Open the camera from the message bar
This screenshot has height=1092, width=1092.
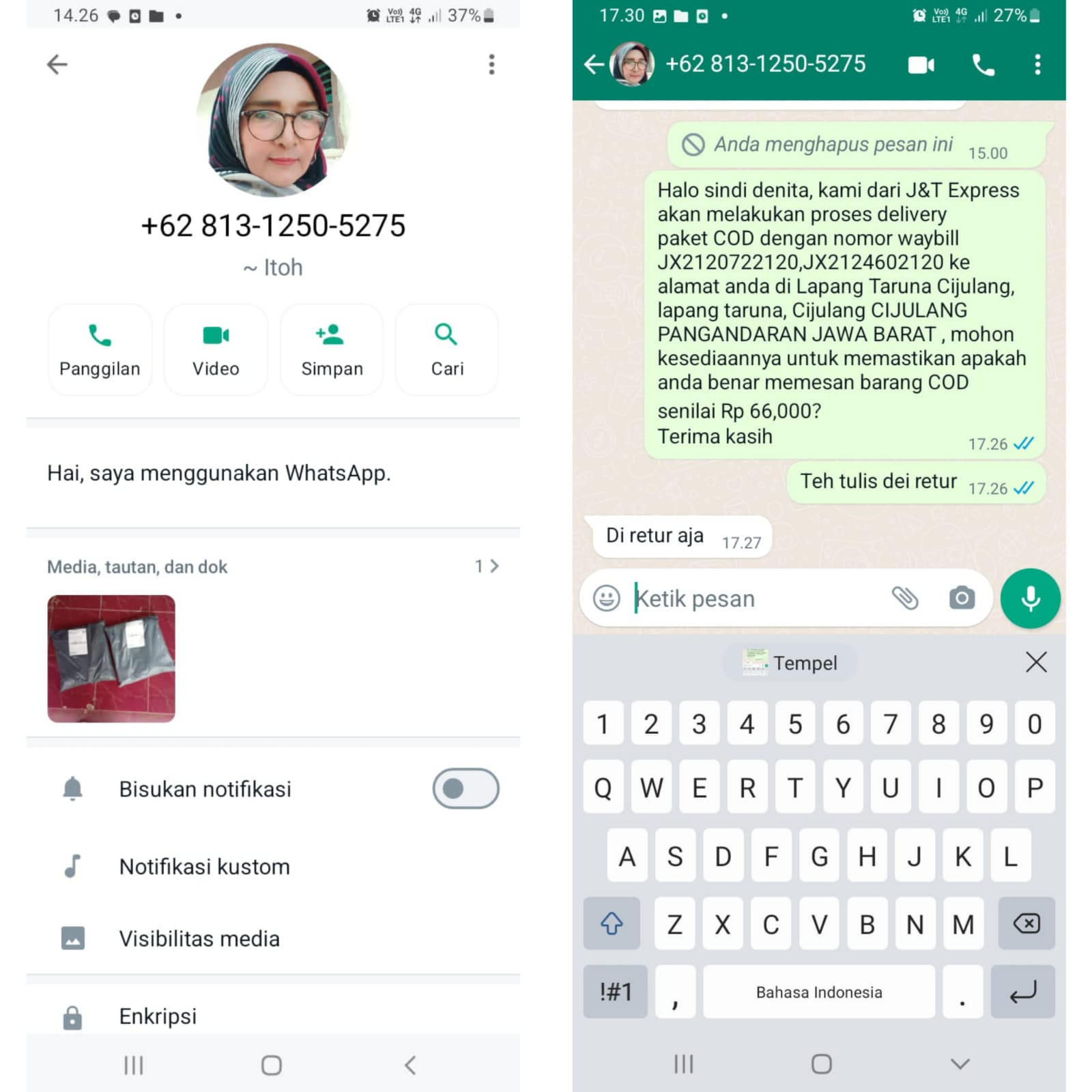(962, 599)
